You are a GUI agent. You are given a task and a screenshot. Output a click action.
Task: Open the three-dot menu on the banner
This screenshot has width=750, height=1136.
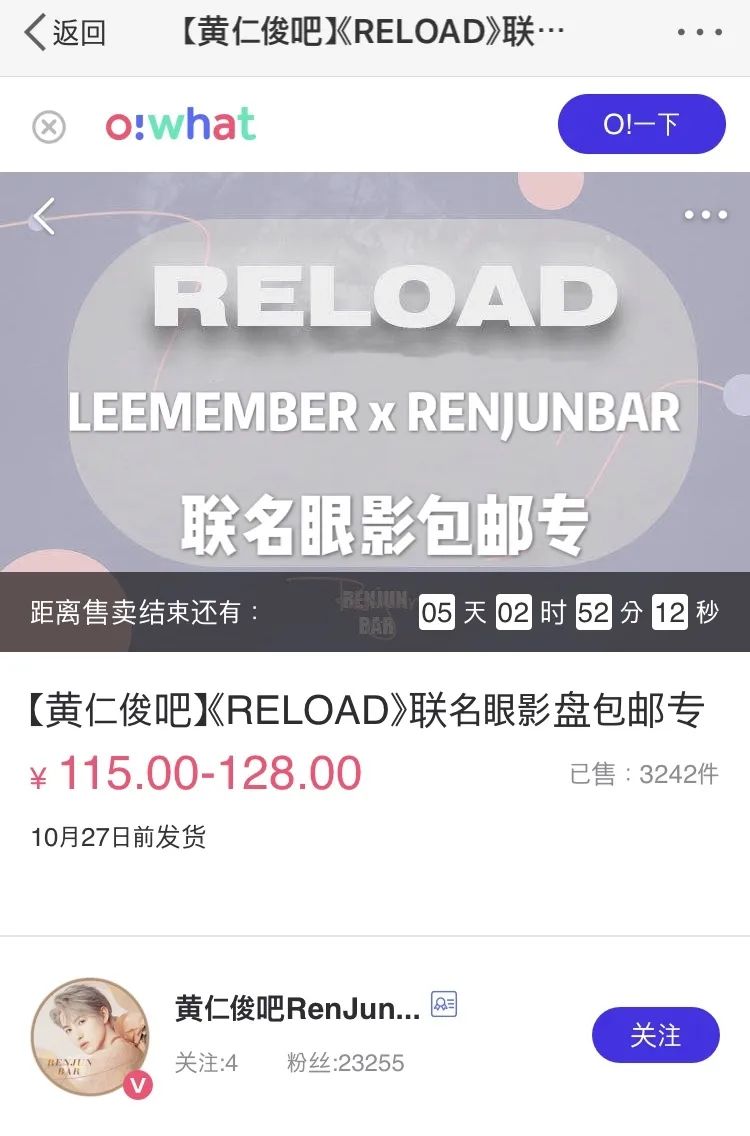[x=705, y=215]
